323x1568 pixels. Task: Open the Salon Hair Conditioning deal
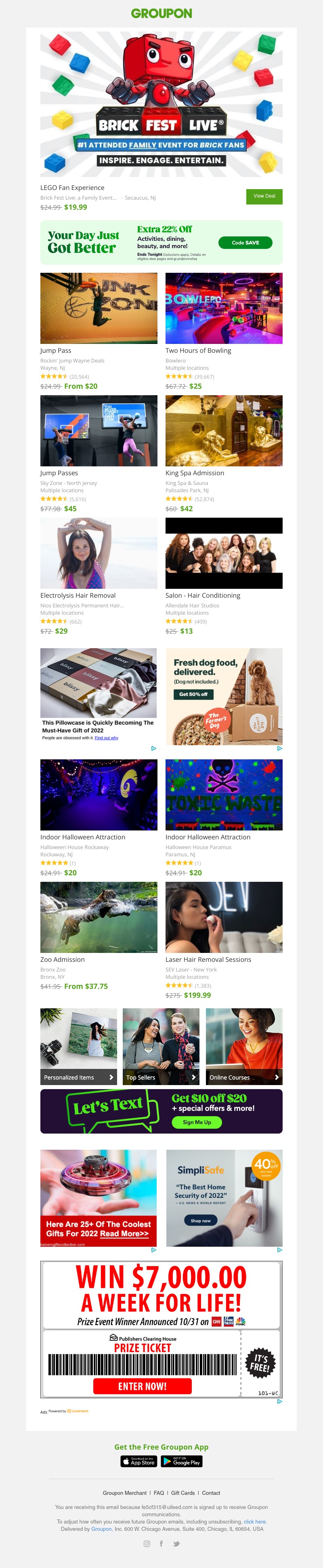pos(224,553)
